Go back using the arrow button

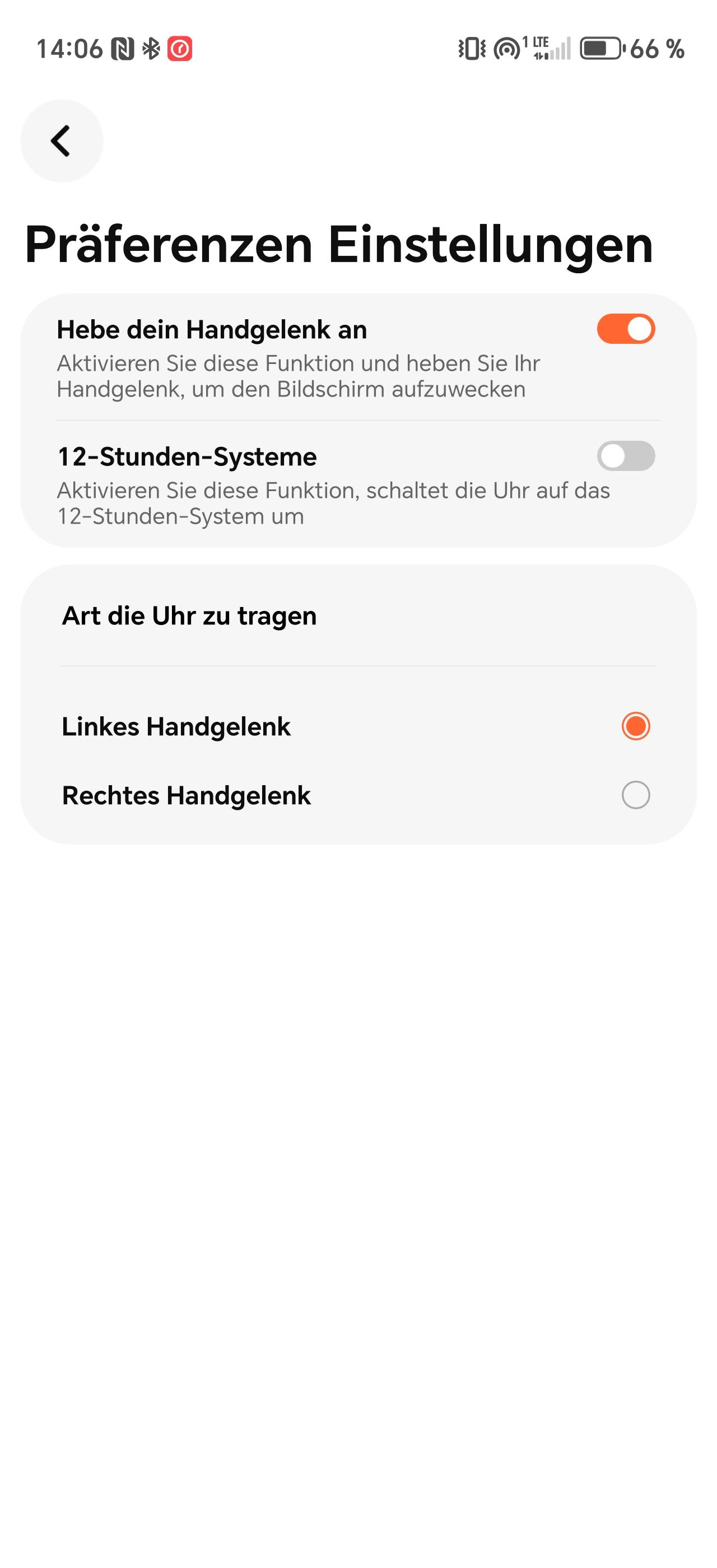point(62,141)
